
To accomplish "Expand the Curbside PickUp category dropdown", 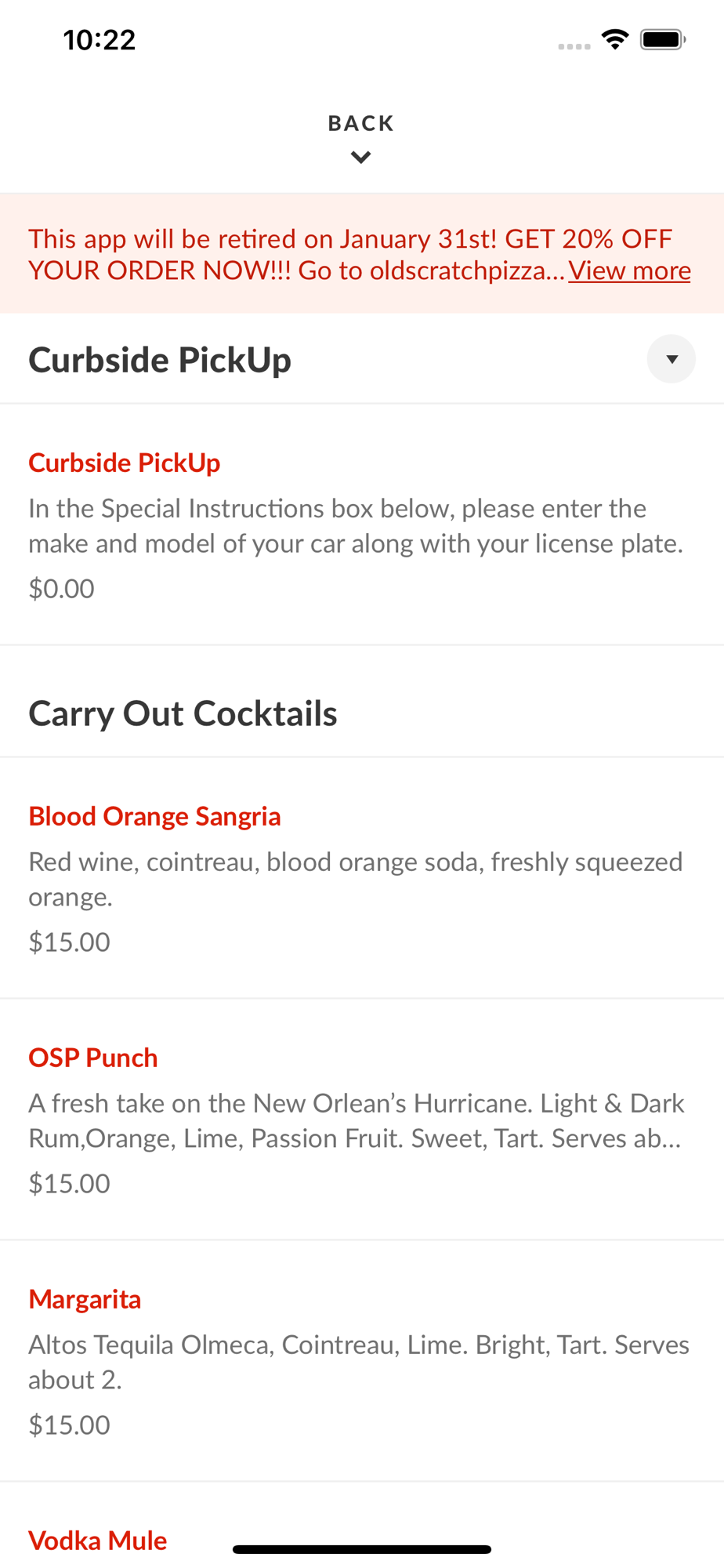I will click(x=671, y=359).
